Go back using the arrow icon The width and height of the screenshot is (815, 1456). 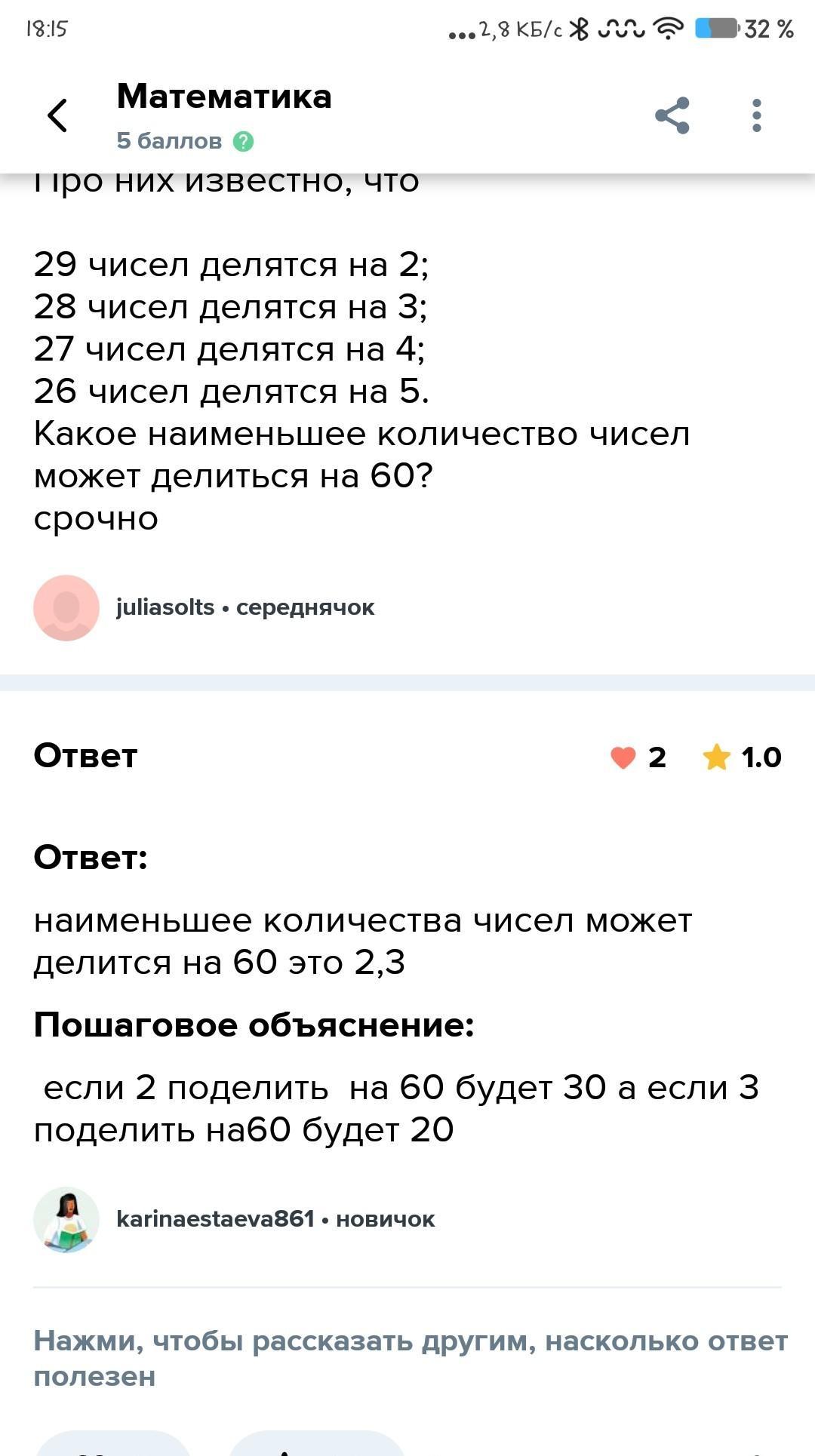pos(57,115)
